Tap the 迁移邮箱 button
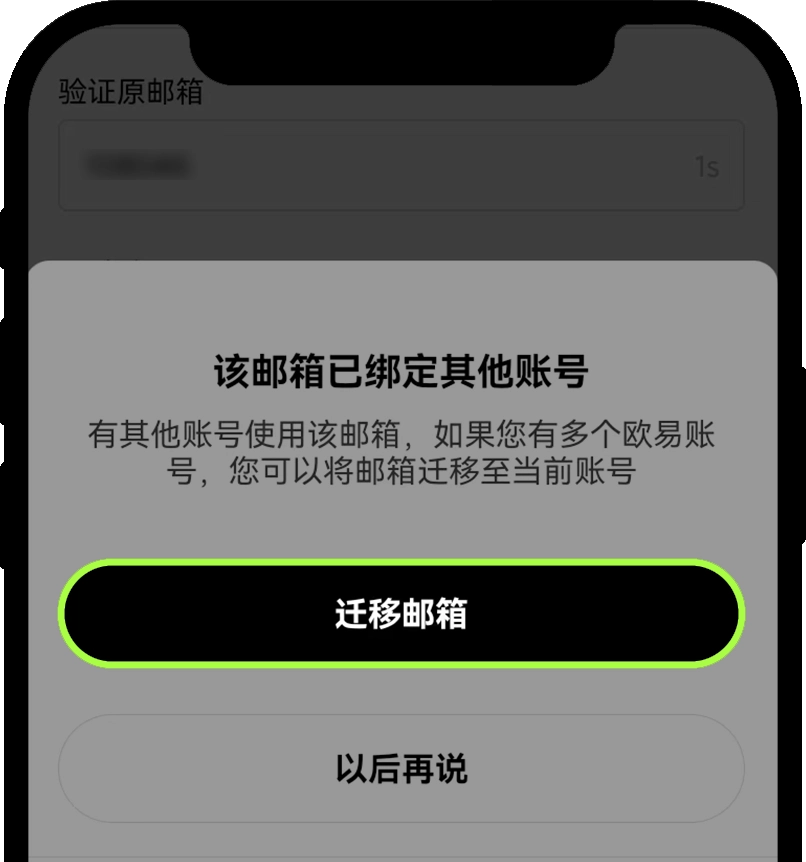Viewport: 806px width, 862px height. (401, 614)
